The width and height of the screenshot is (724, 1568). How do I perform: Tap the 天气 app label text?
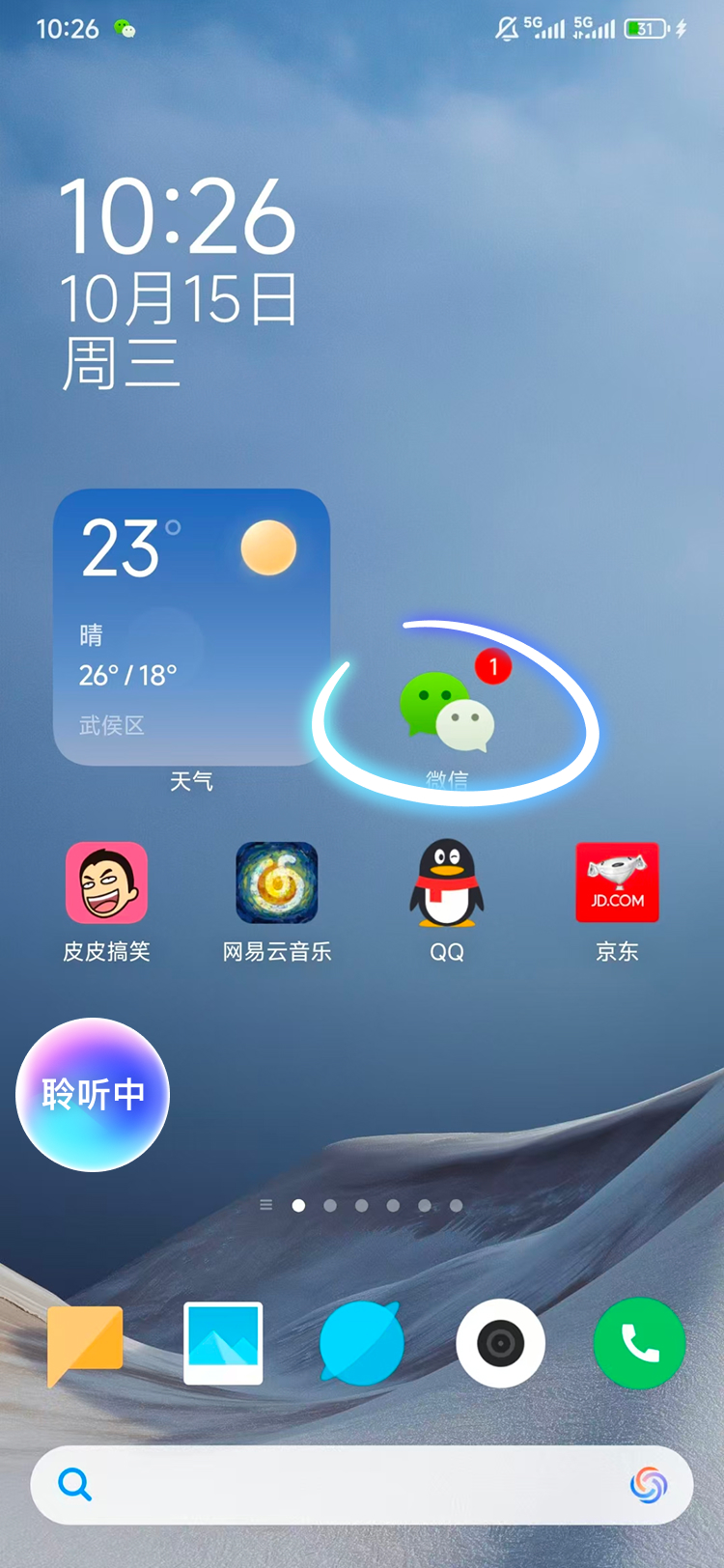(193, 781)
